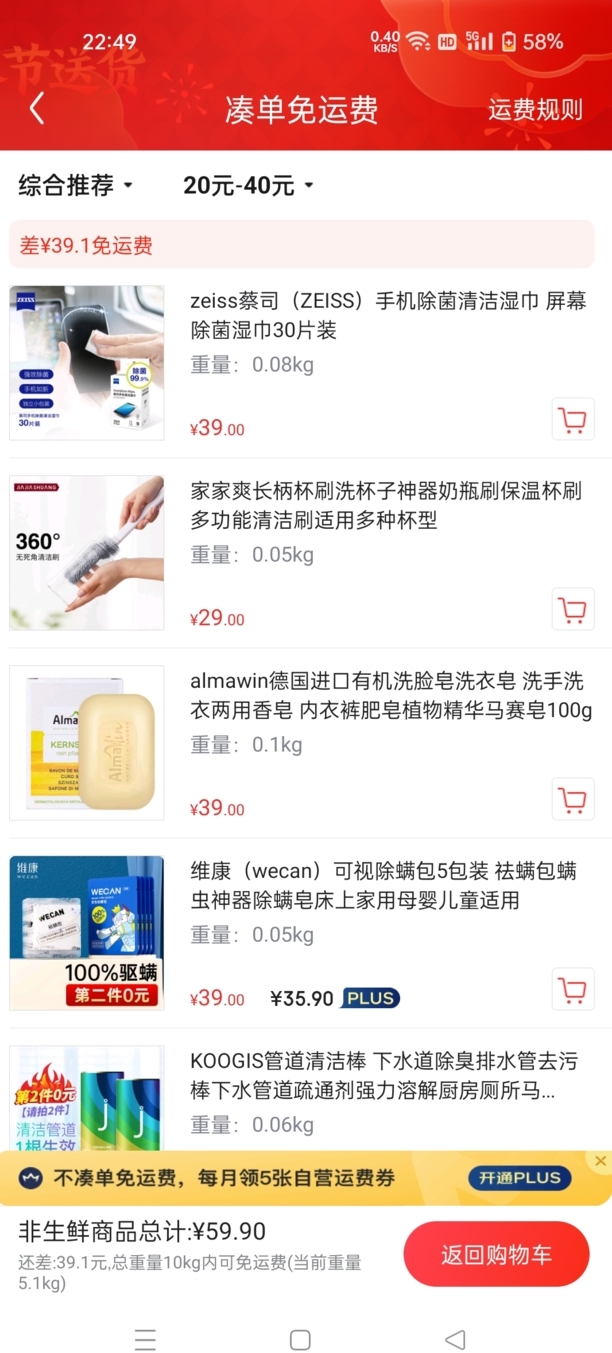This screenshot has height=1353, width=612.
Task: Expand the 20元-40元 price filter
Action: pyautogui.click(x=248, y=185)
